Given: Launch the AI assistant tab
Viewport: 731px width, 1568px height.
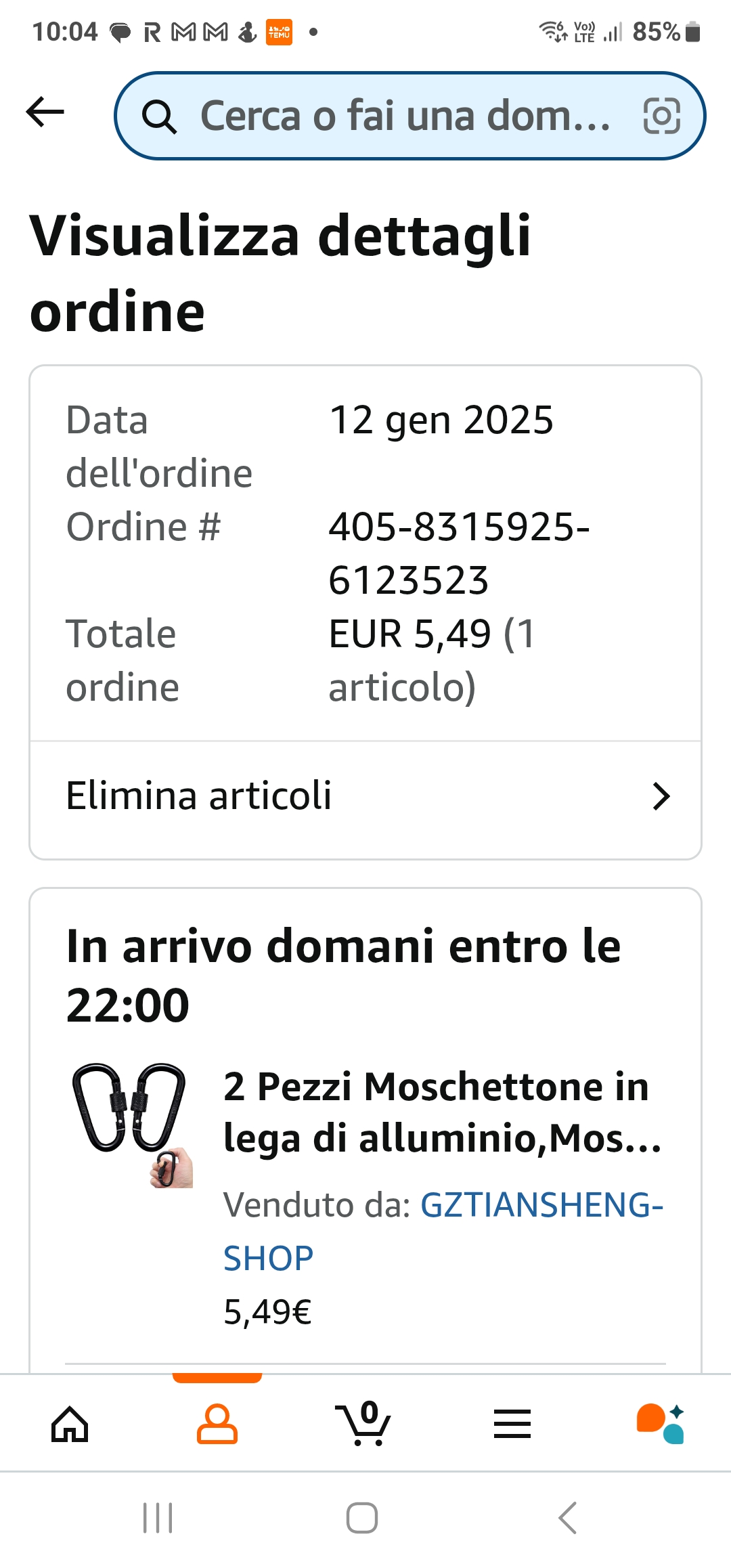Looking at the screenshot, I should 660,1423.
